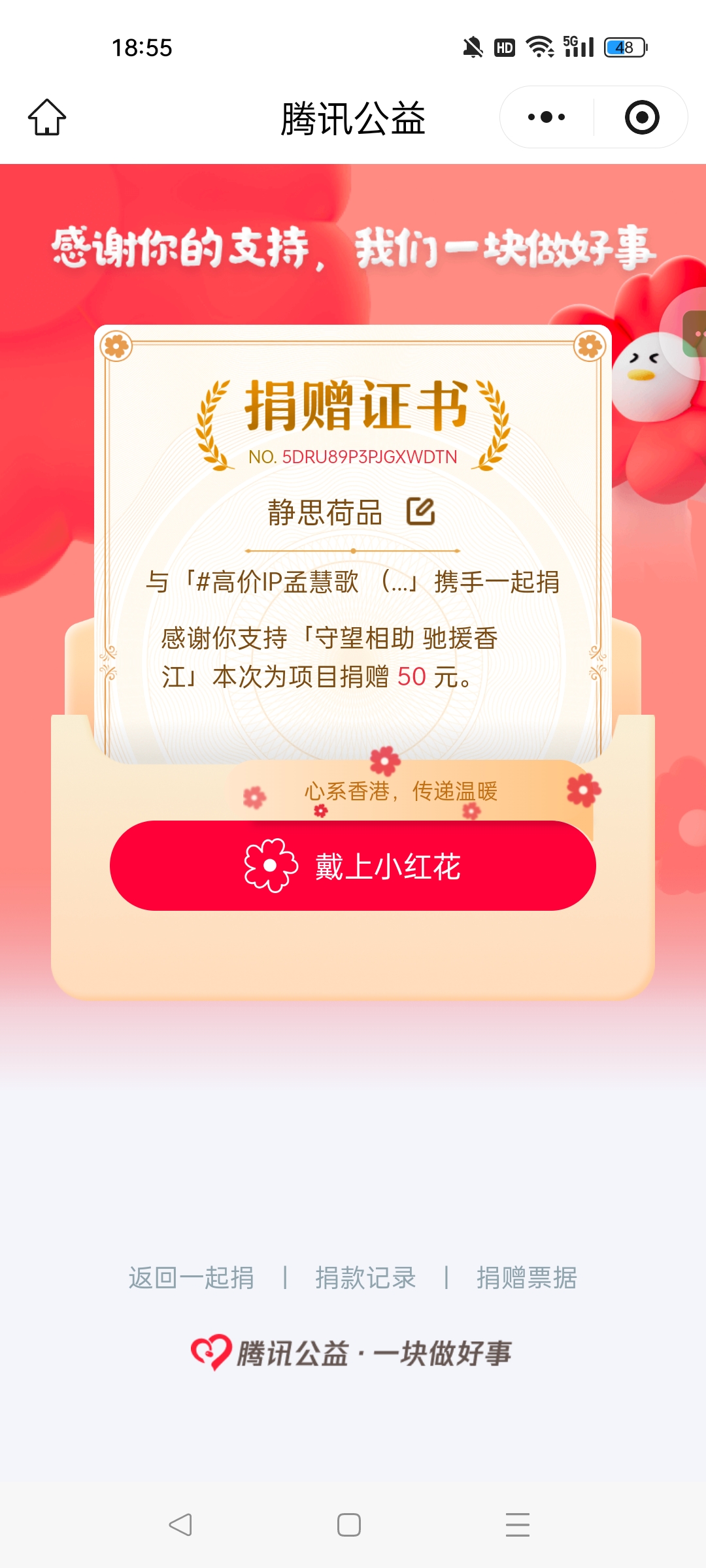Open the 返回一起捐 link

click(191, 1278)
